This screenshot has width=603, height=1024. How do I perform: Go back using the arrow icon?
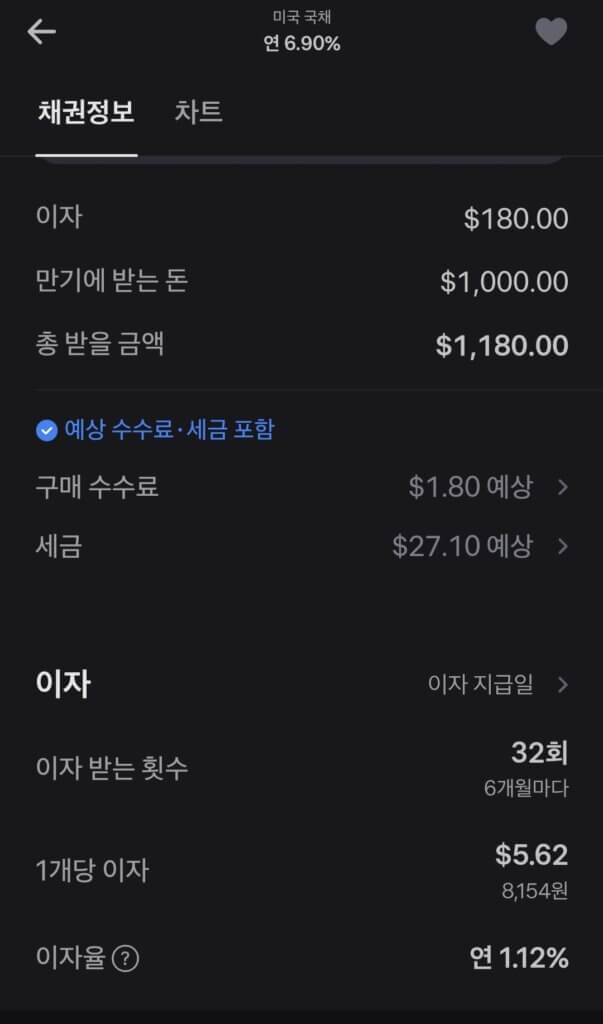point(42,32)
